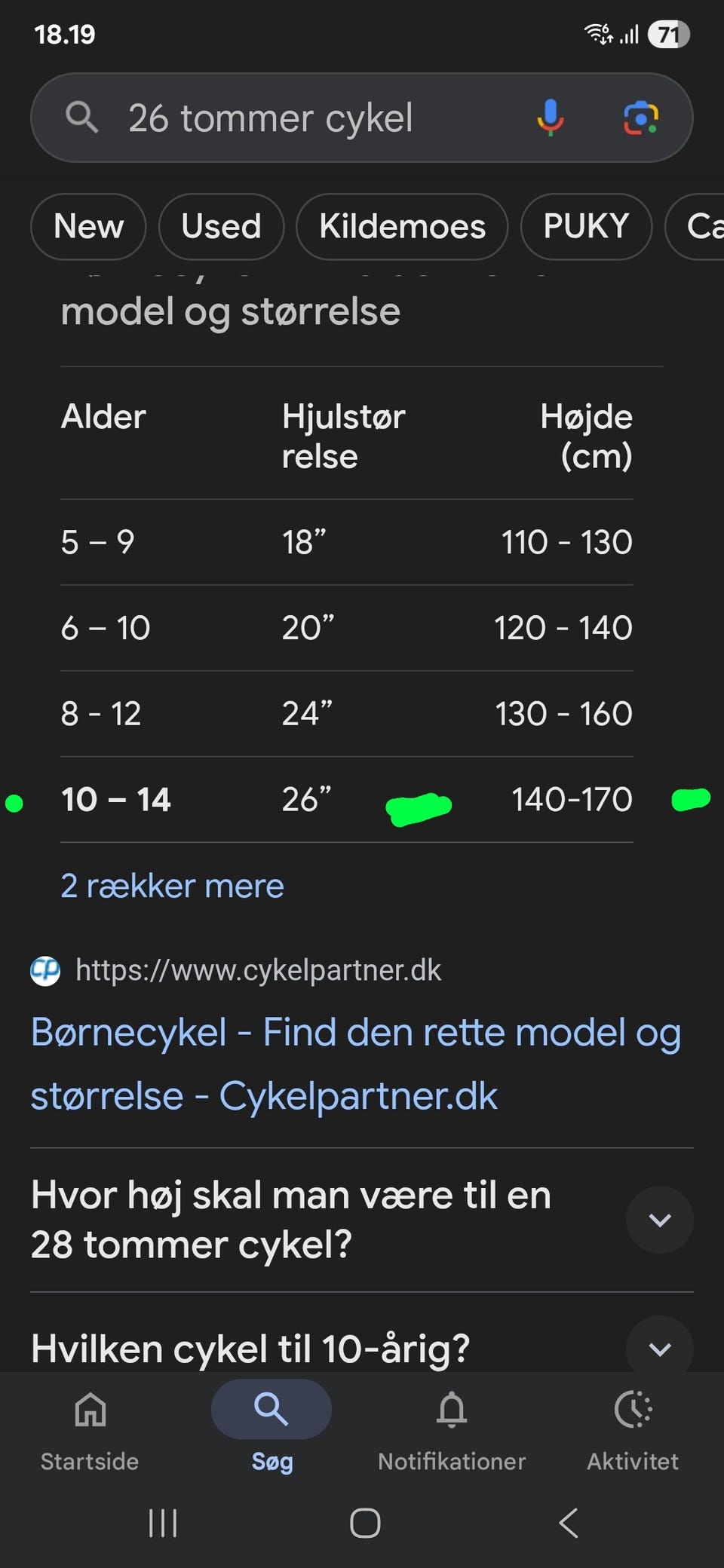724x1568 pixels.
Task: Filter results by PUKY
Action: pos(586,226)
